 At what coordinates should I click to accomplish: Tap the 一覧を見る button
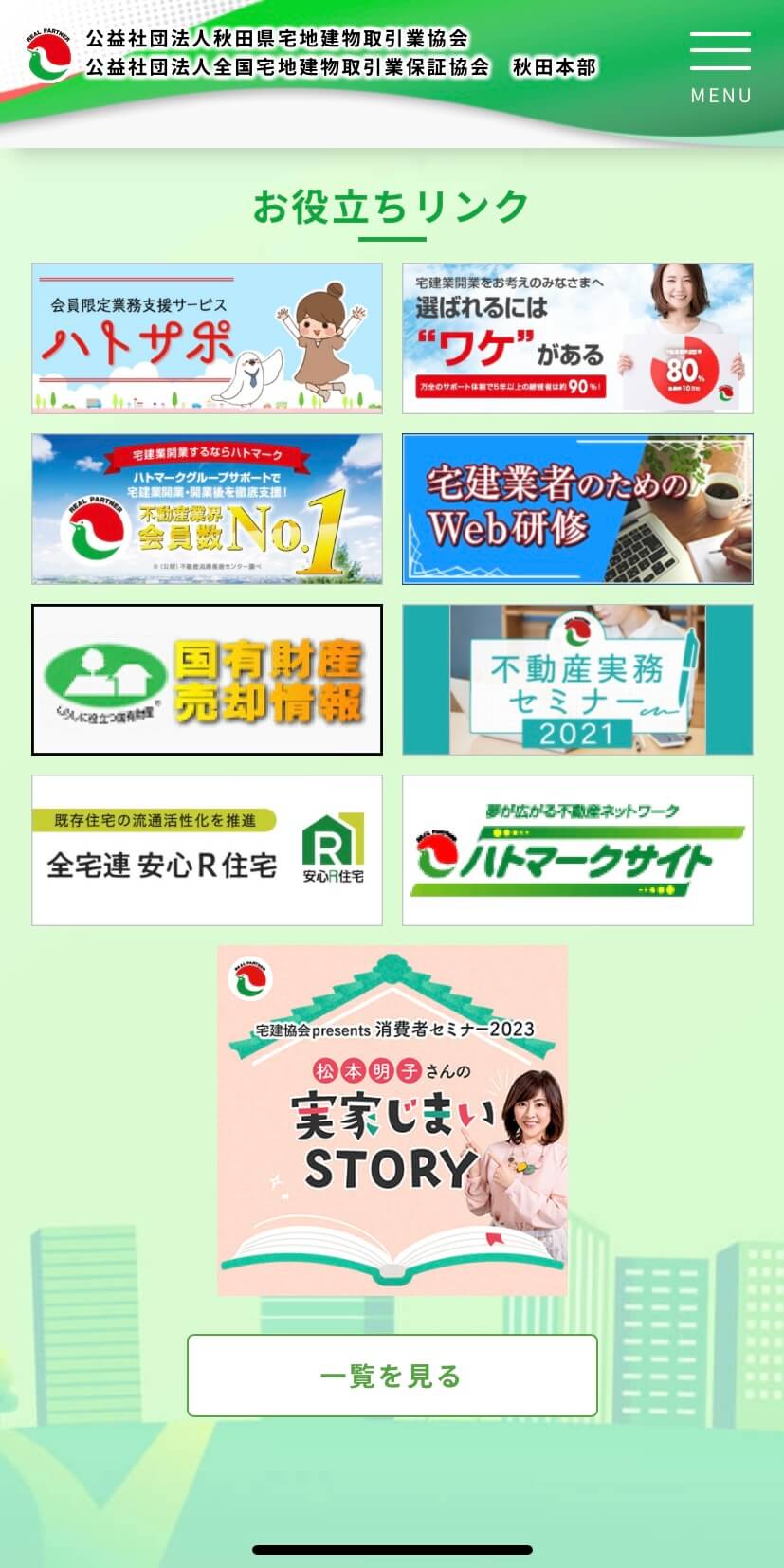click(392, 1376)
